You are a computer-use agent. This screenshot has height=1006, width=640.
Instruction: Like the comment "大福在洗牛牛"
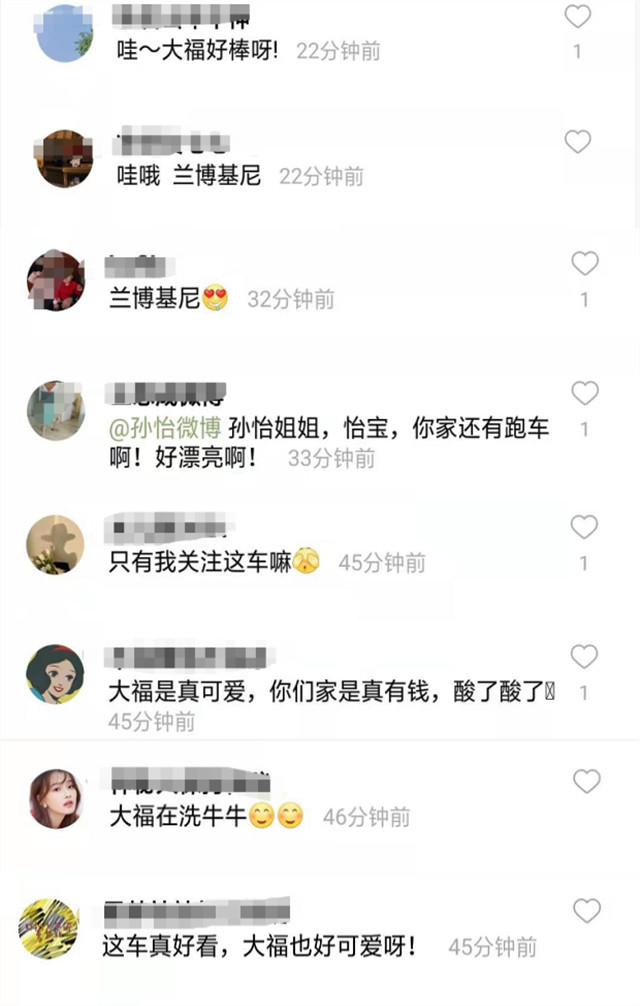click(x=586, y=782)
